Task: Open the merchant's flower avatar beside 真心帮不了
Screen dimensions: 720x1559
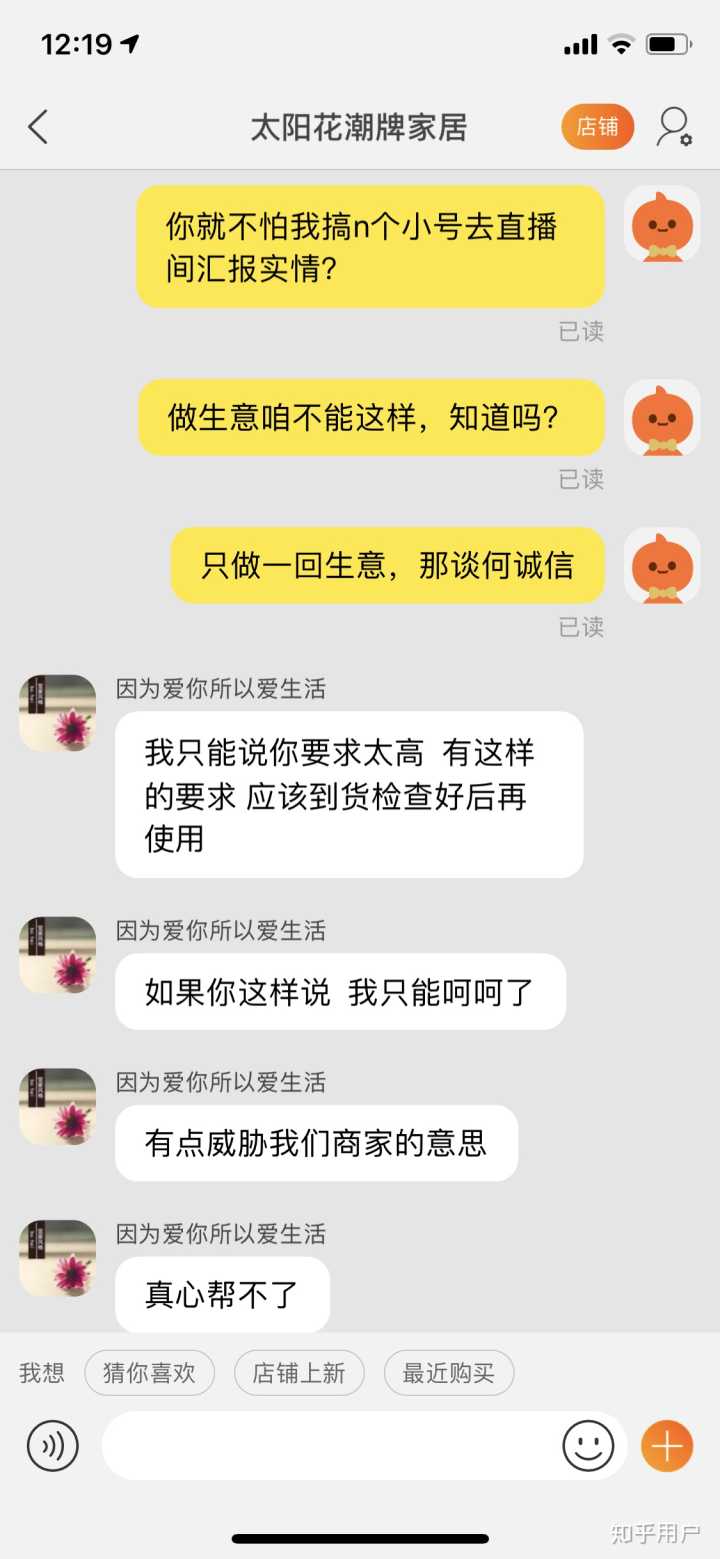Action: (58, 1257)
